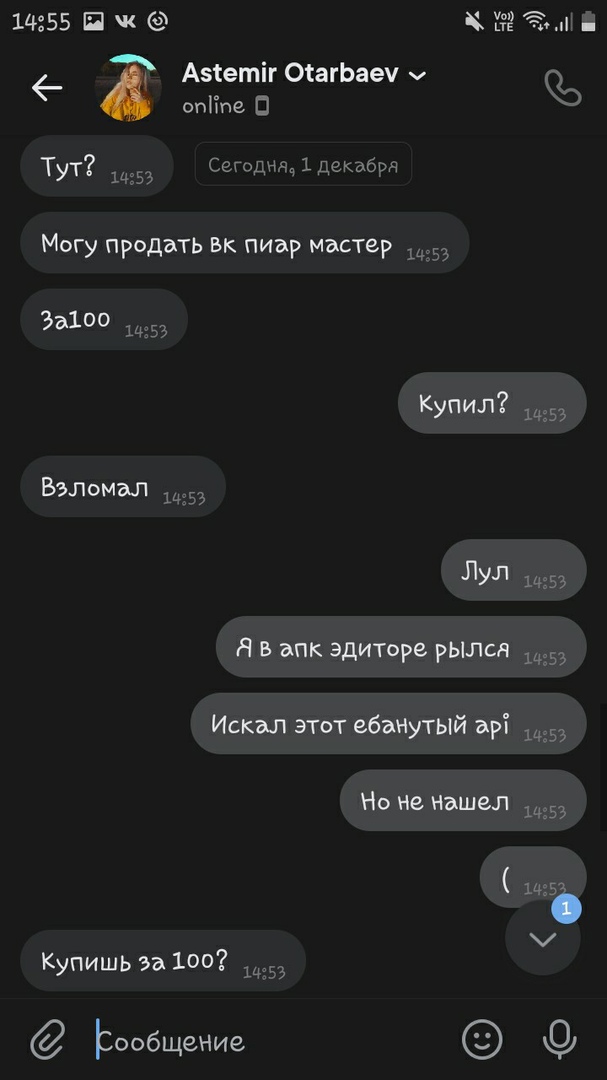Start a voice call with Astemir
The width and height of the screenshot is (607, 1080).
[561, 88]
